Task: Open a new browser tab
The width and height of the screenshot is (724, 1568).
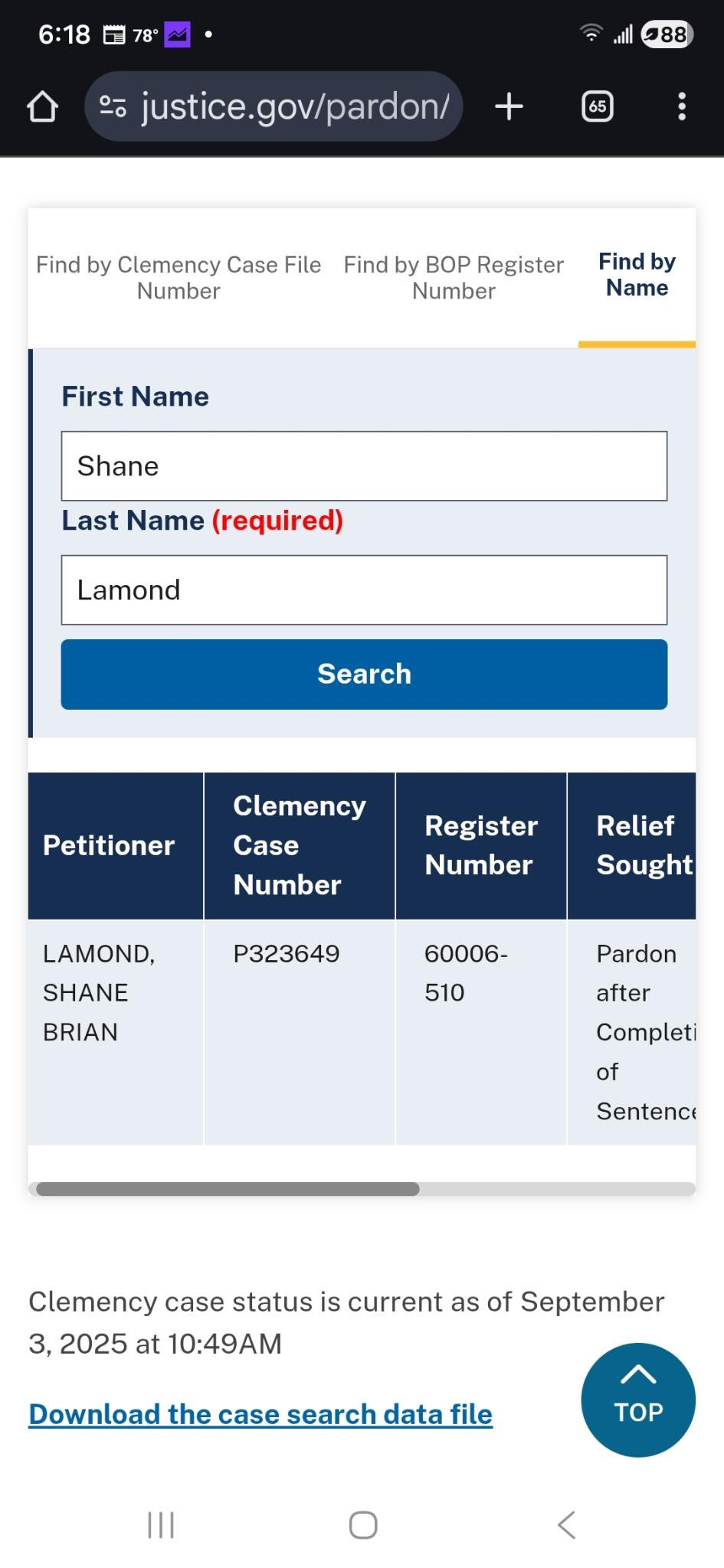Action: pyautogui.click(x=509, y=106)
